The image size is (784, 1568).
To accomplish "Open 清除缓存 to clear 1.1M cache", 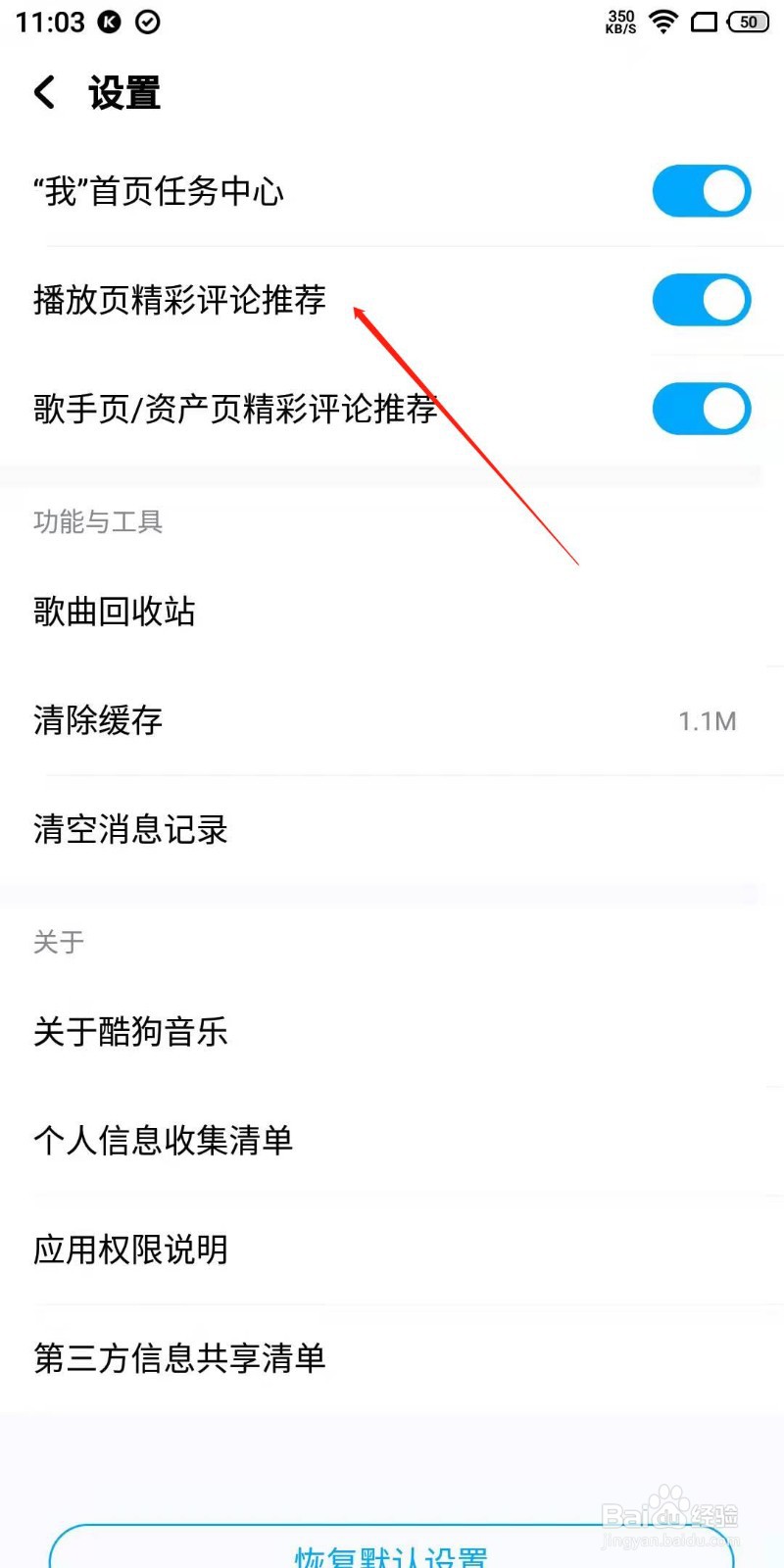I will point(96,720).
